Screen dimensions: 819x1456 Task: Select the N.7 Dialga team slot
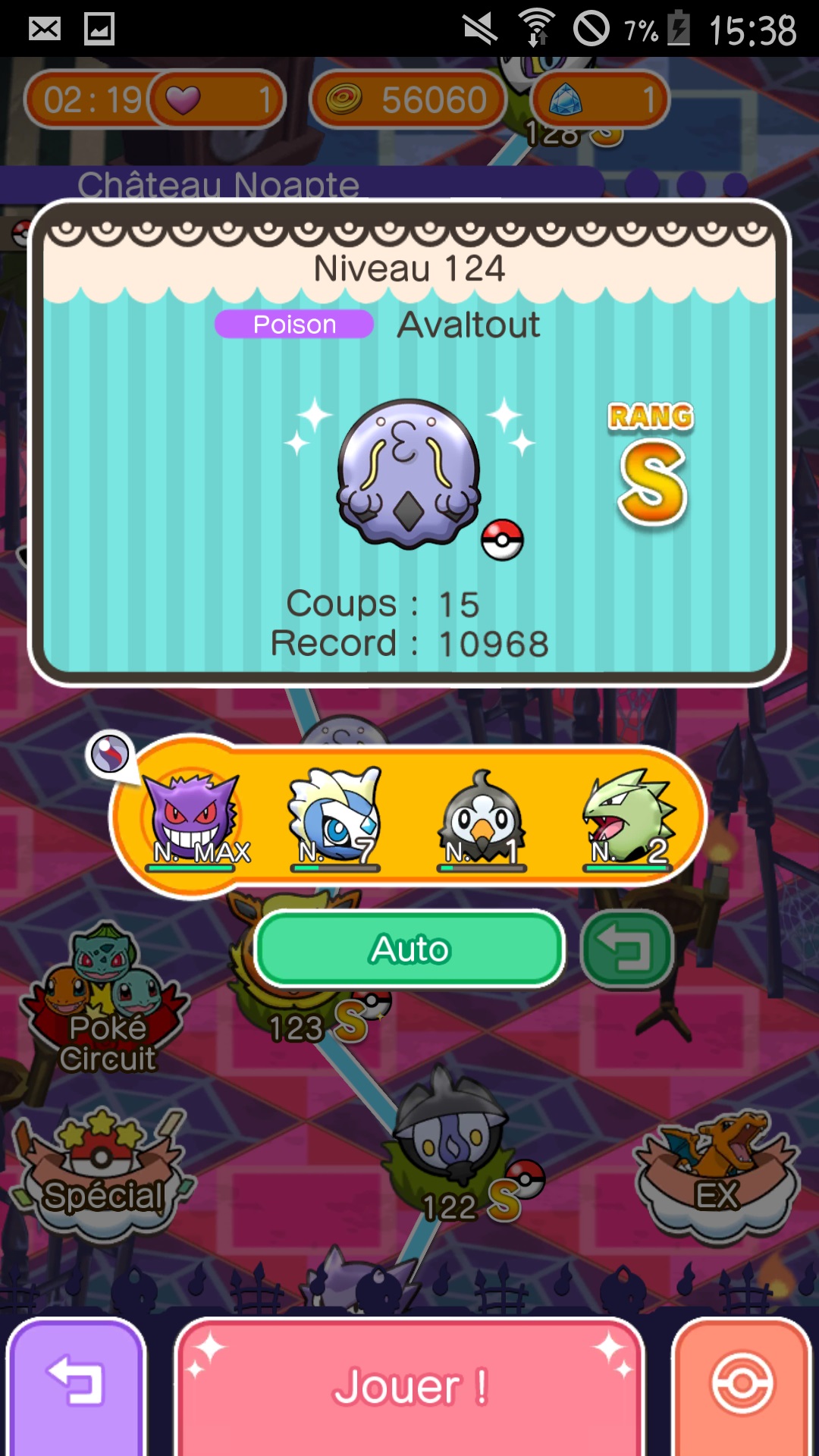tap(336, 819)
